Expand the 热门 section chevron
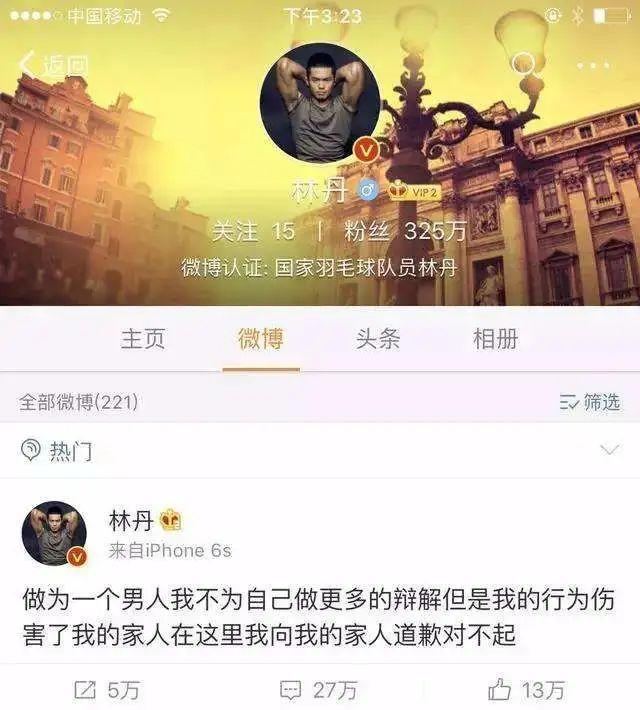Image resolution: width=640 pixels, height=710 pixels. point(609,451)
